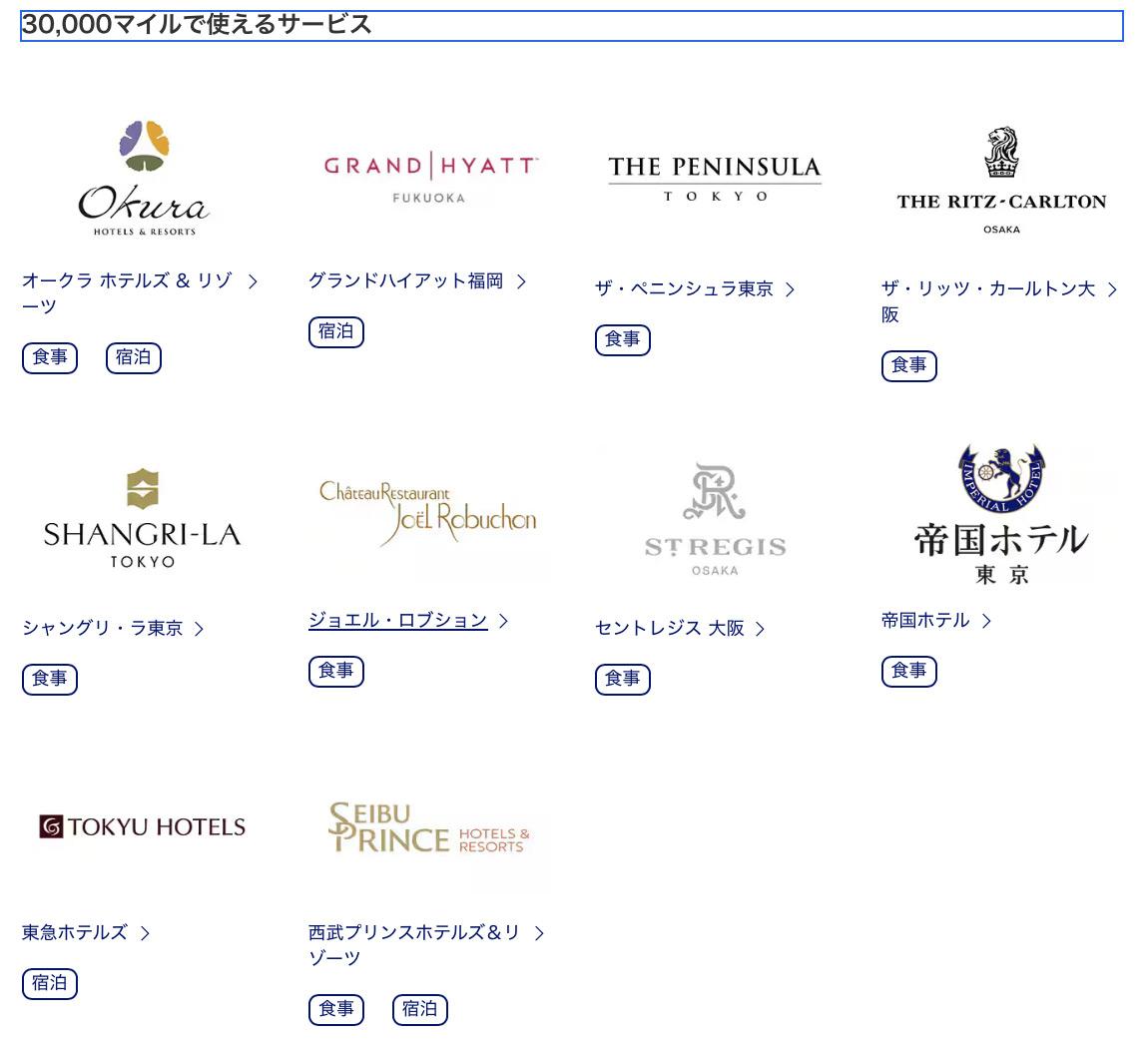This screenshot has height=1040, width=1148.
Task: Open the グランドハイアット福岡 link
Action: 417,281
